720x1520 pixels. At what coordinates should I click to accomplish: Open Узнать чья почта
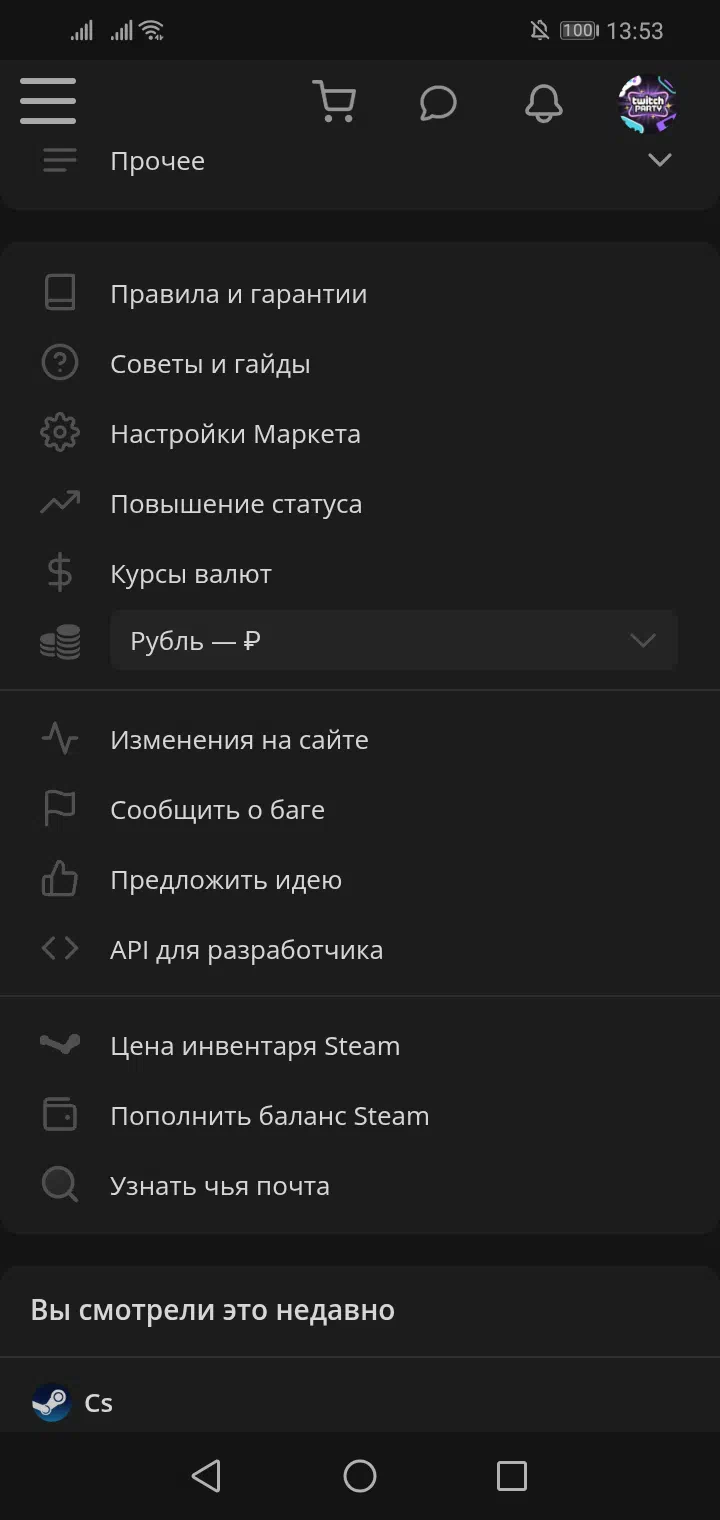coord(360,1186)
